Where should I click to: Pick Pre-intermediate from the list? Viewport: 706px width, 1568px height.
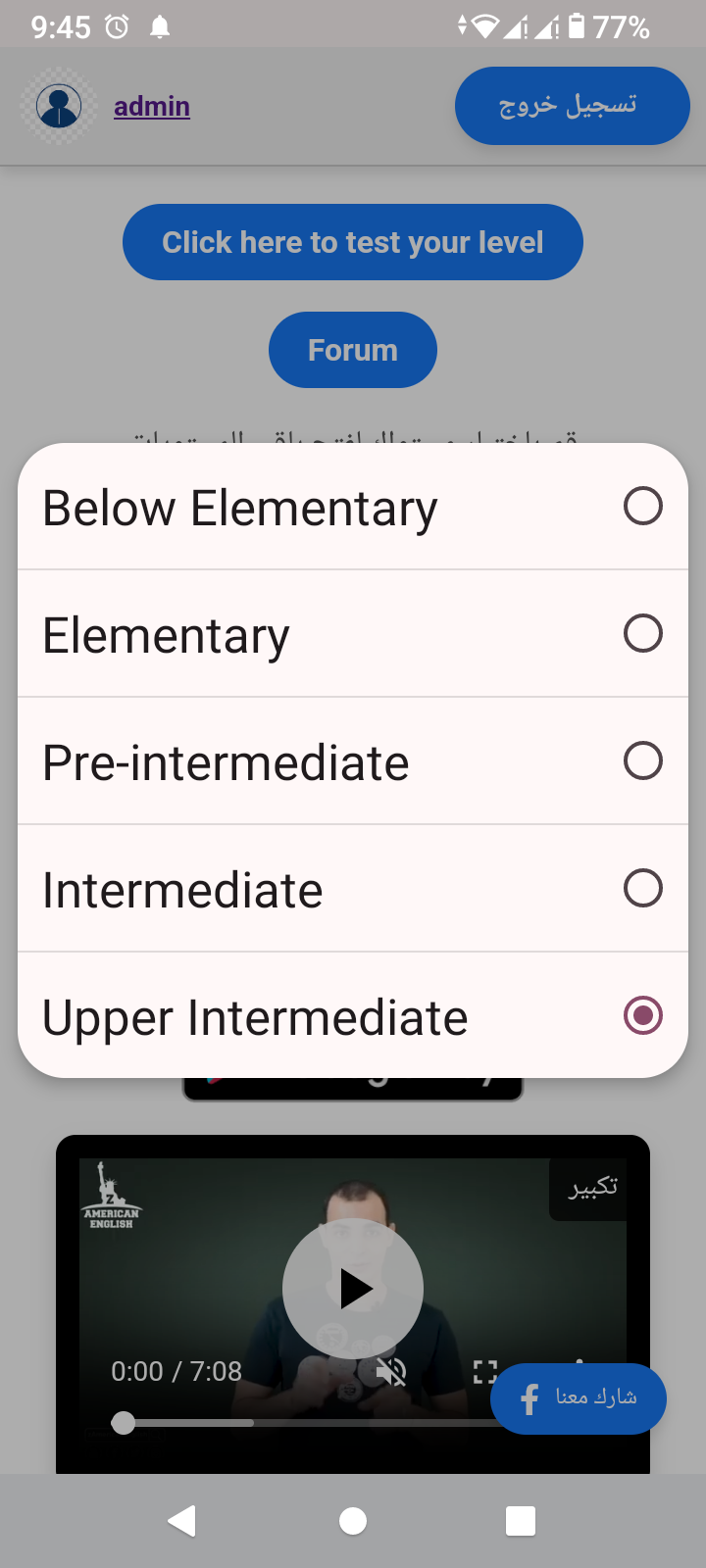tap(352, 761)
